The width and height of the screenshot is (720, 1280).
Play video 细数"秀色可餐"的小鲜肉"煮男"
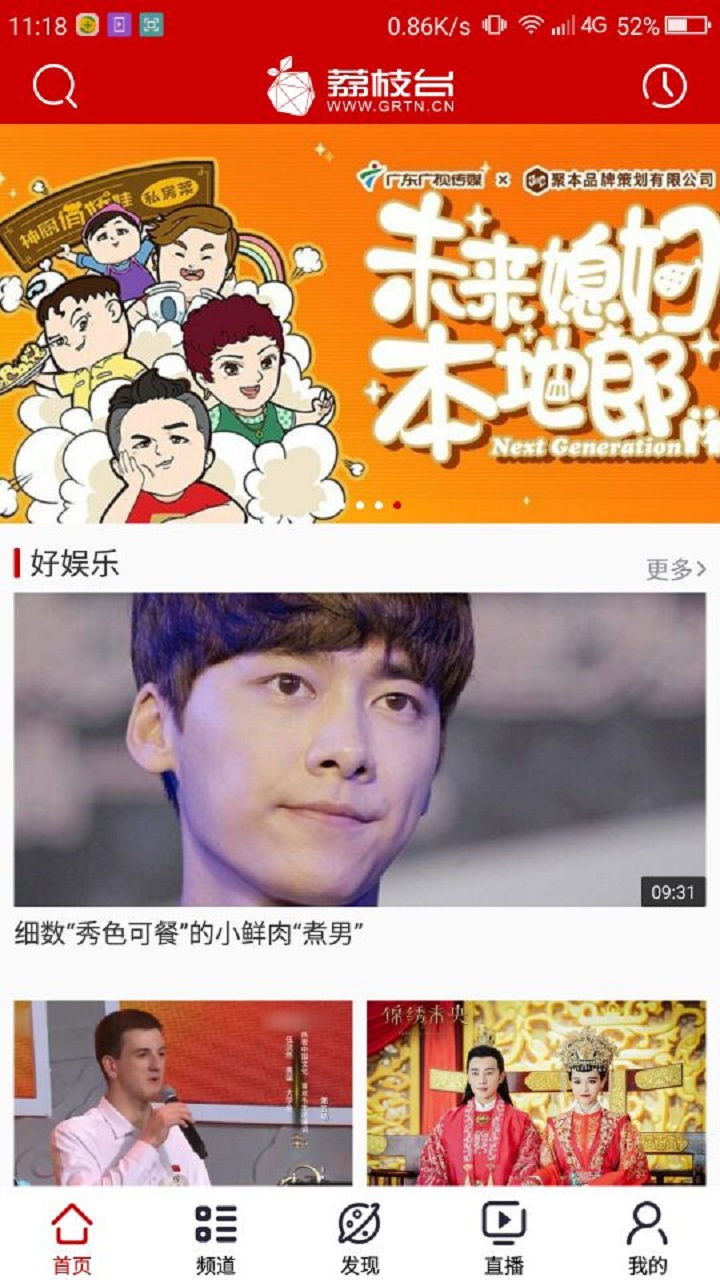pyautogui.click(x=360, y=750)
